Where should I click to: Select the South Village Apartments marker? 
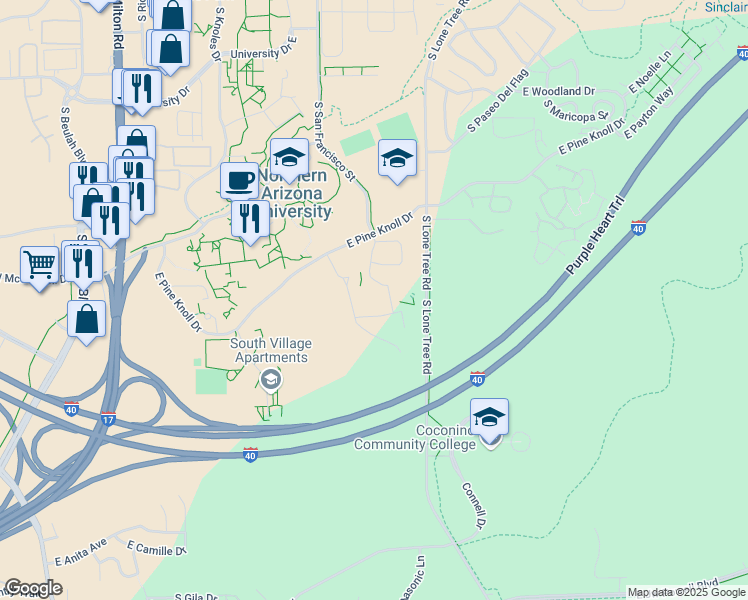[x=270, y=379]
